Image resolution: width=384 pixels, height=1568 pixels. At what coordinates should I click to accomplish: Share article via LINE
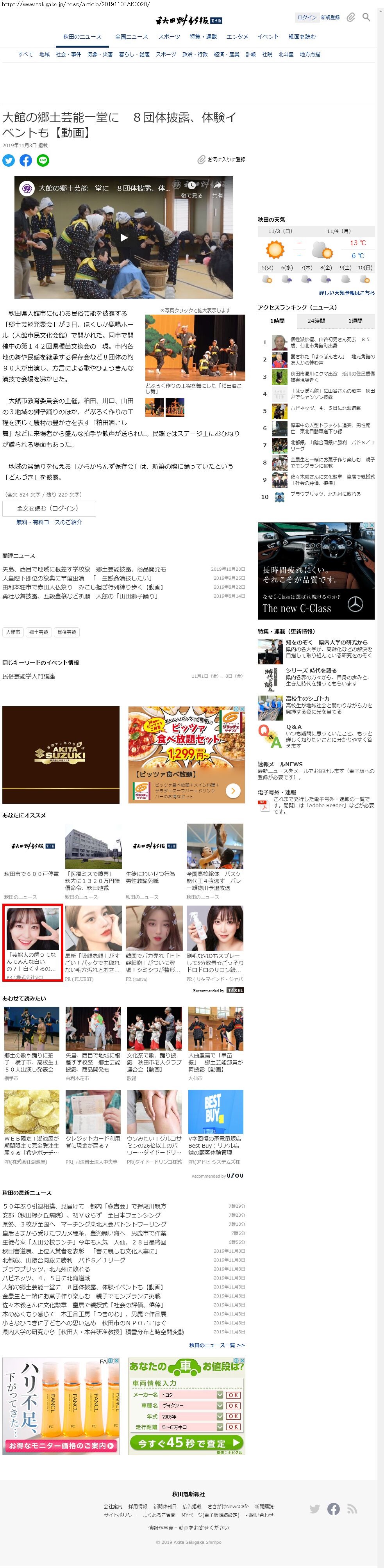pos(43,160)
